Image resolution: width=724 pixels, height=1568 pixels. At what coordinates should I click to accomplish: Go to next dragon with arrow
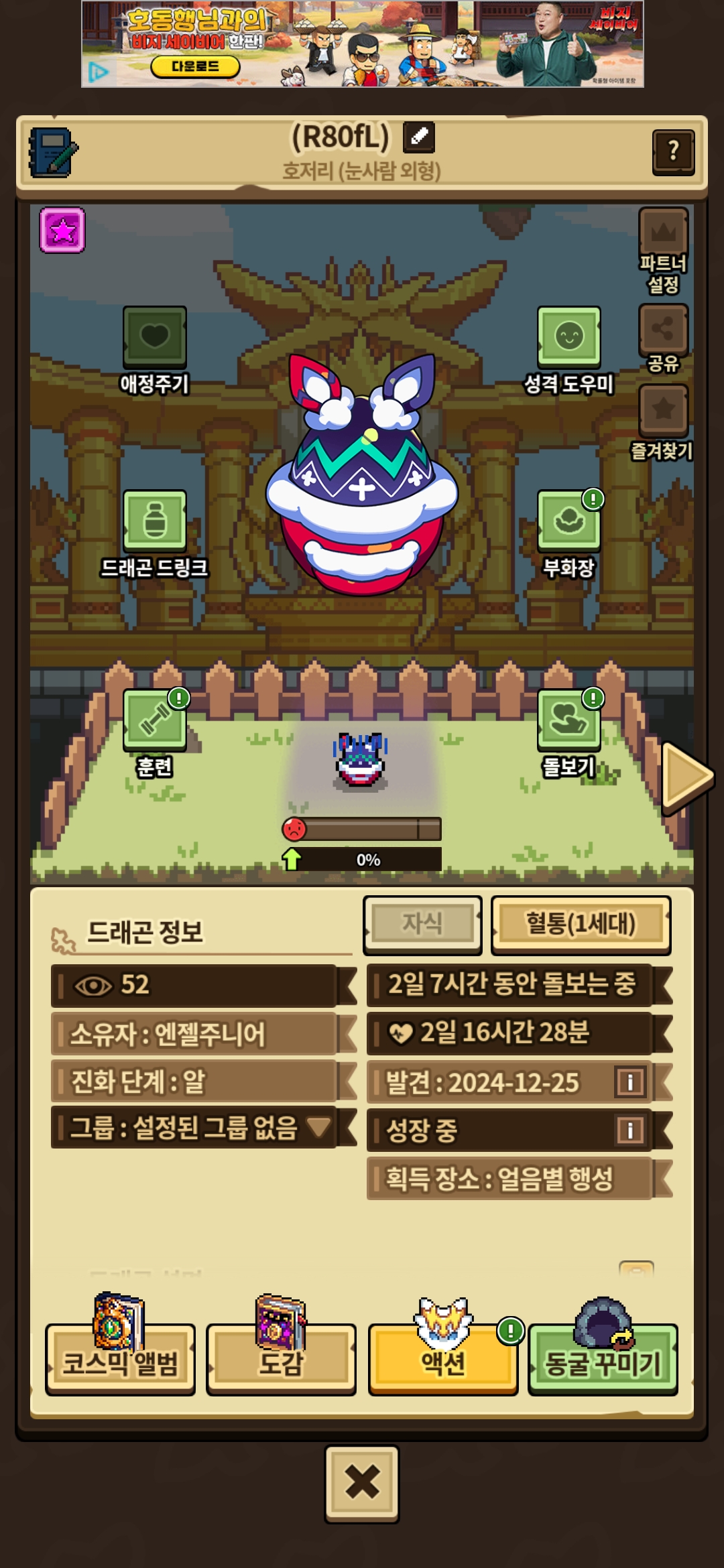[x=686, y=777]
